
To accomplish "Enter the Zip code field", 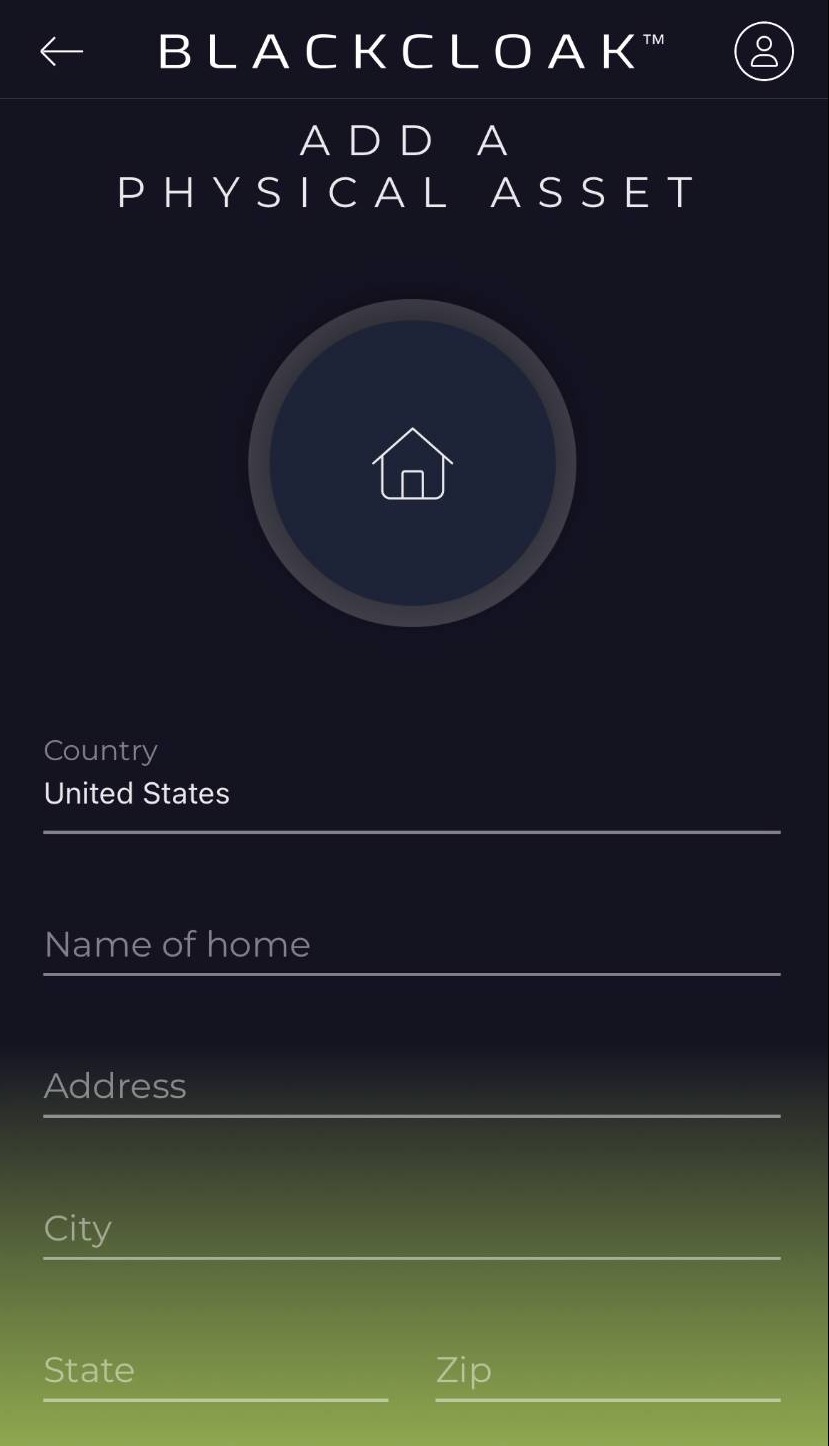I will point(607,1371).
